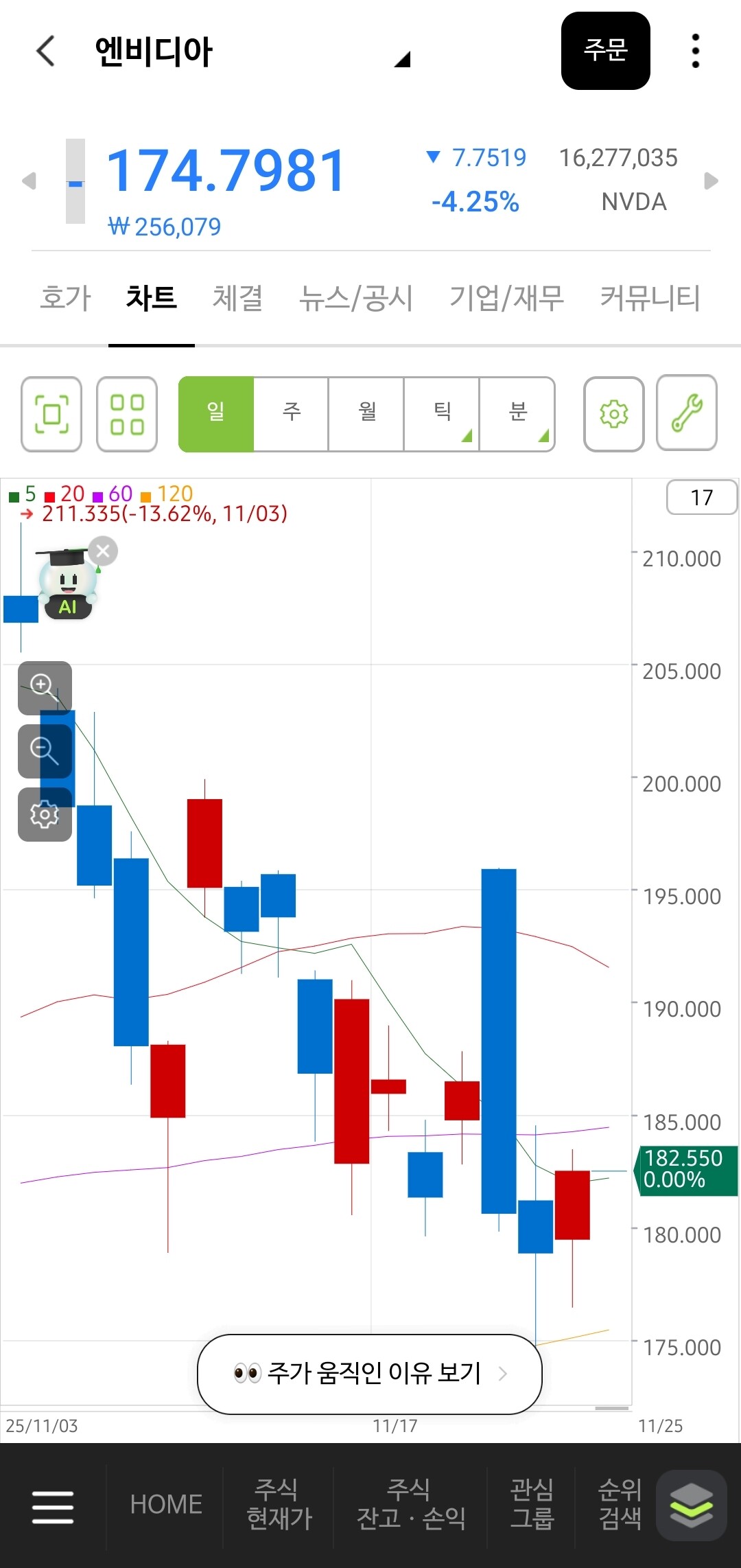The height and width of the screenshot is (1568, 741).
Task: Zoom out on the chart
Action: [x=45, y=751]
